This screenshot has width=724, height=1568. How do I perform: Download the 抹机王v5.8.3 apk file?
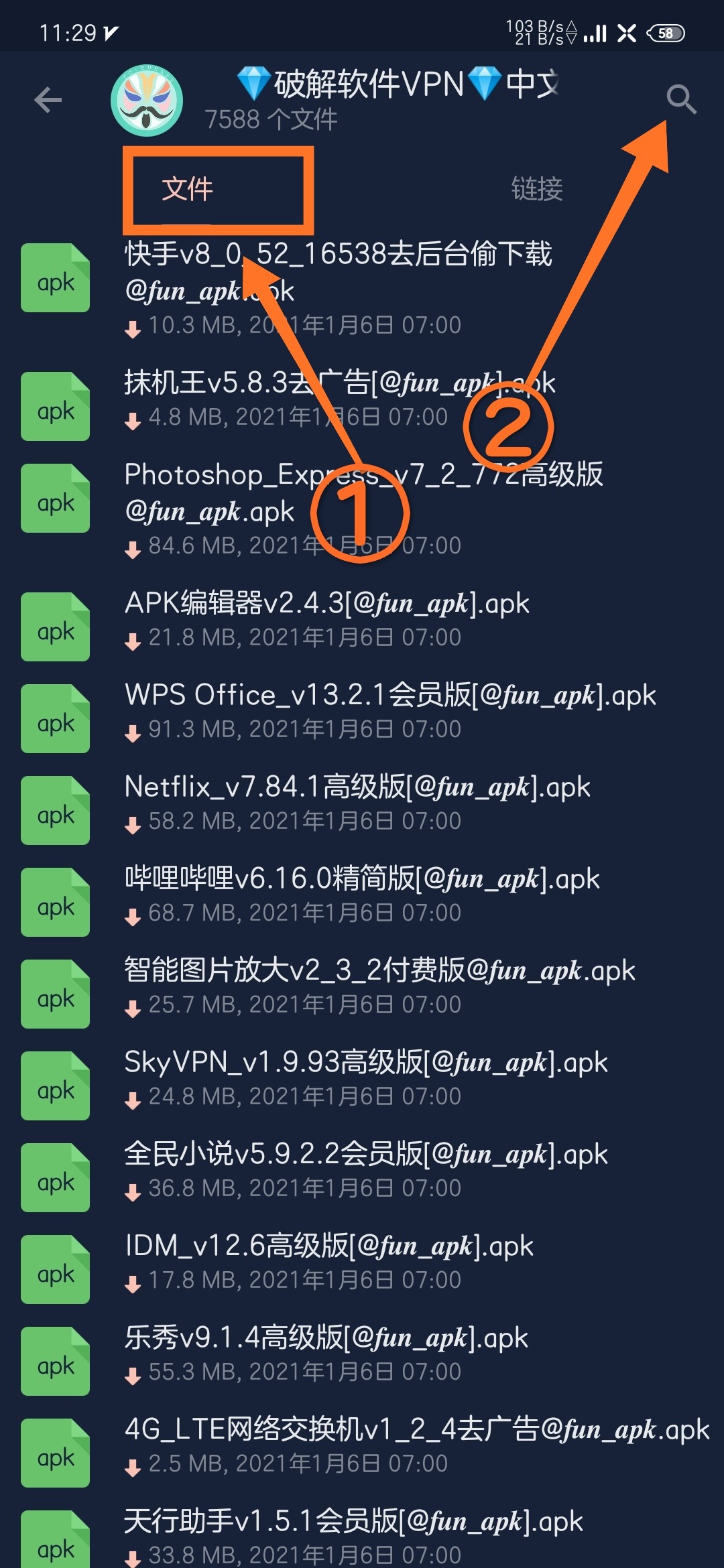(x=362, y=399)
